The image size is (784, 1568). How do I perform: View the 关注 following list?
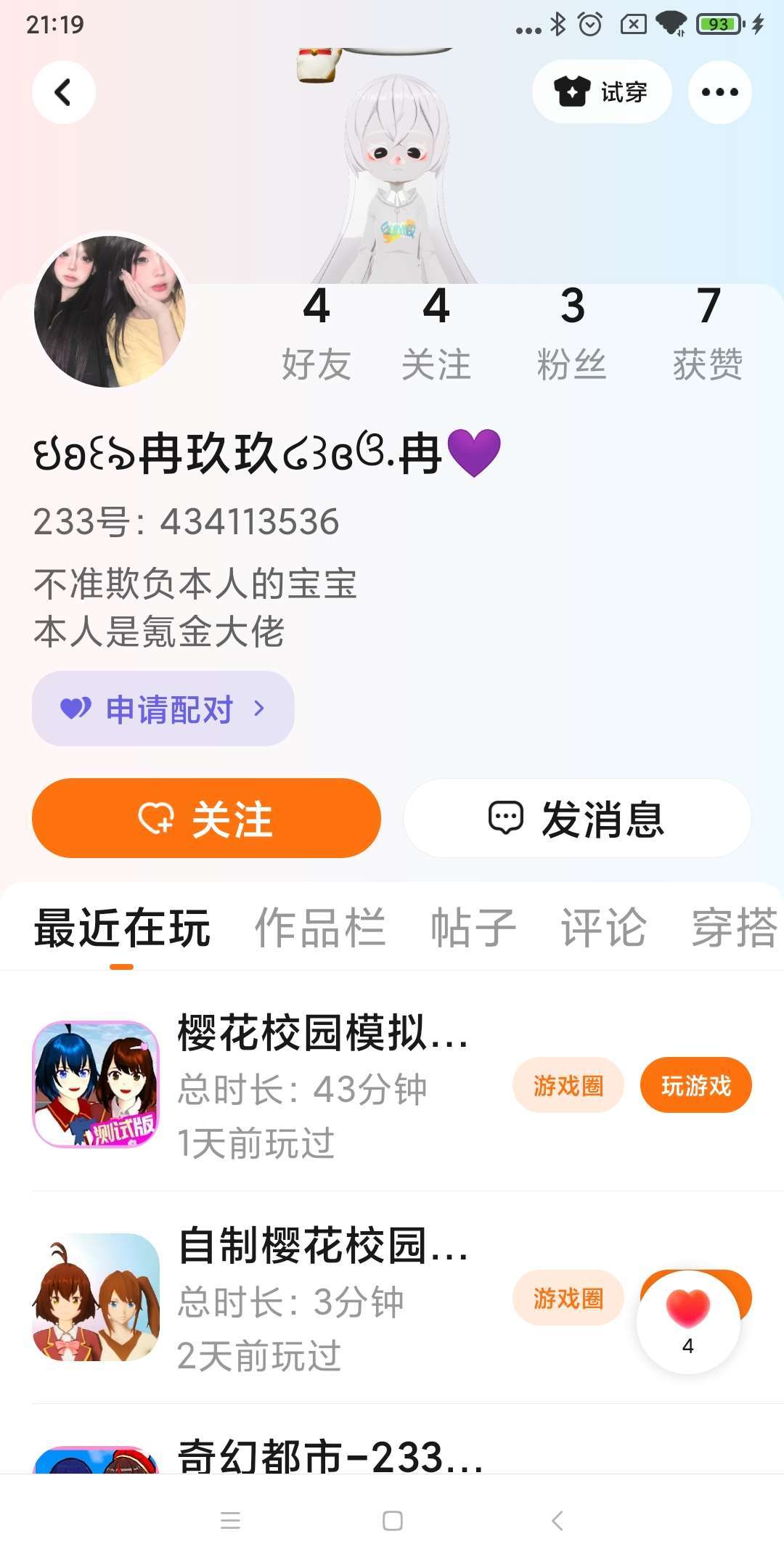[436, 334]
